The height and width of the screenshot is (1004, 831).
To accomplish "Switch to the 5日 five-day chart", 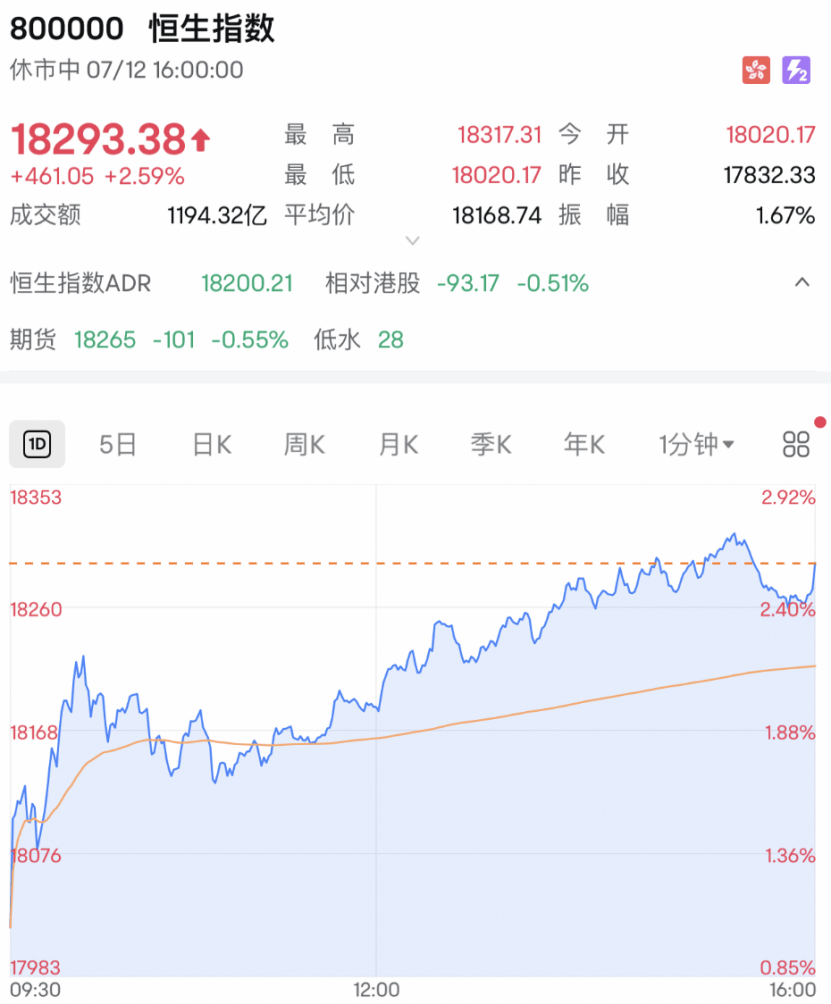I will 117,444.
